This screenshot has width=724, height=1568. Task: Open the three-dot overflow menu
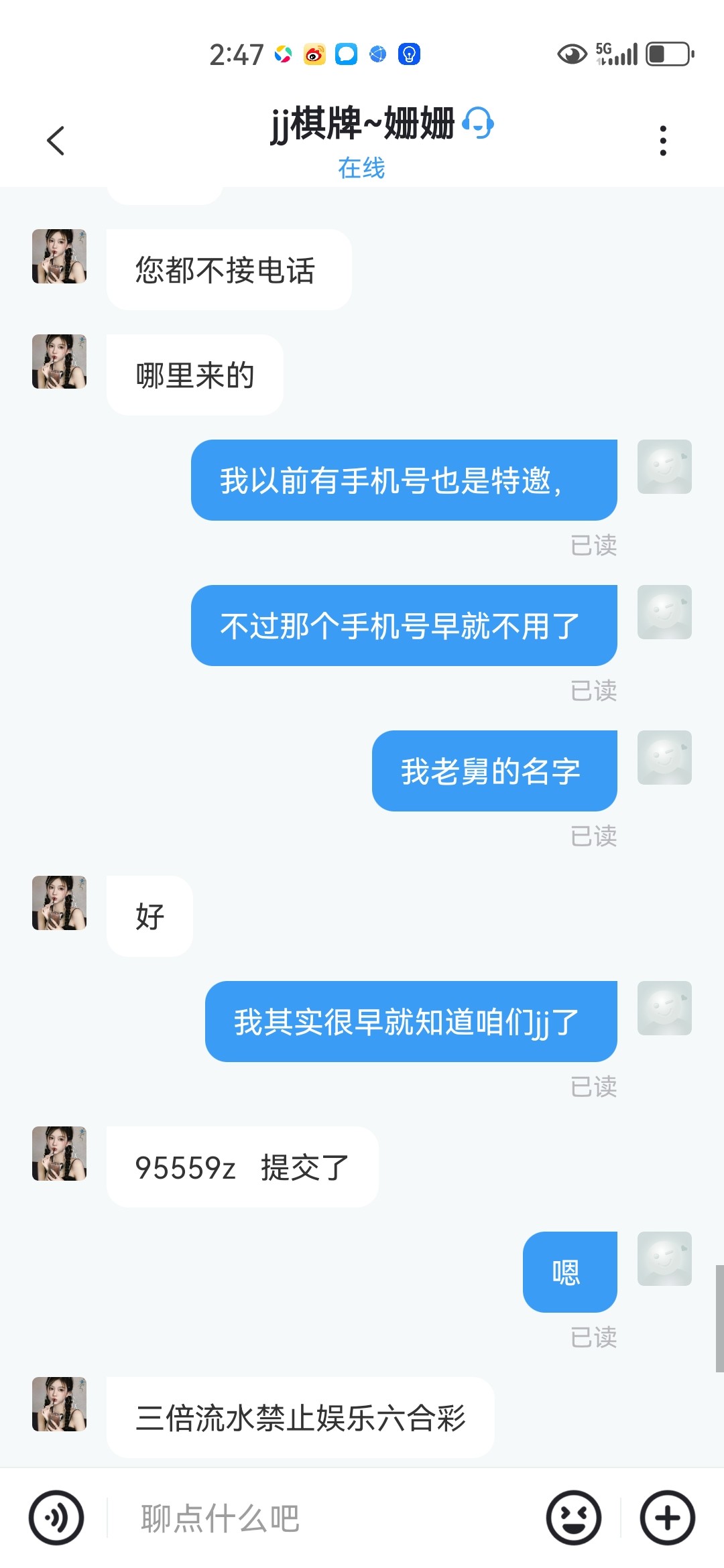tap(662, 141)
